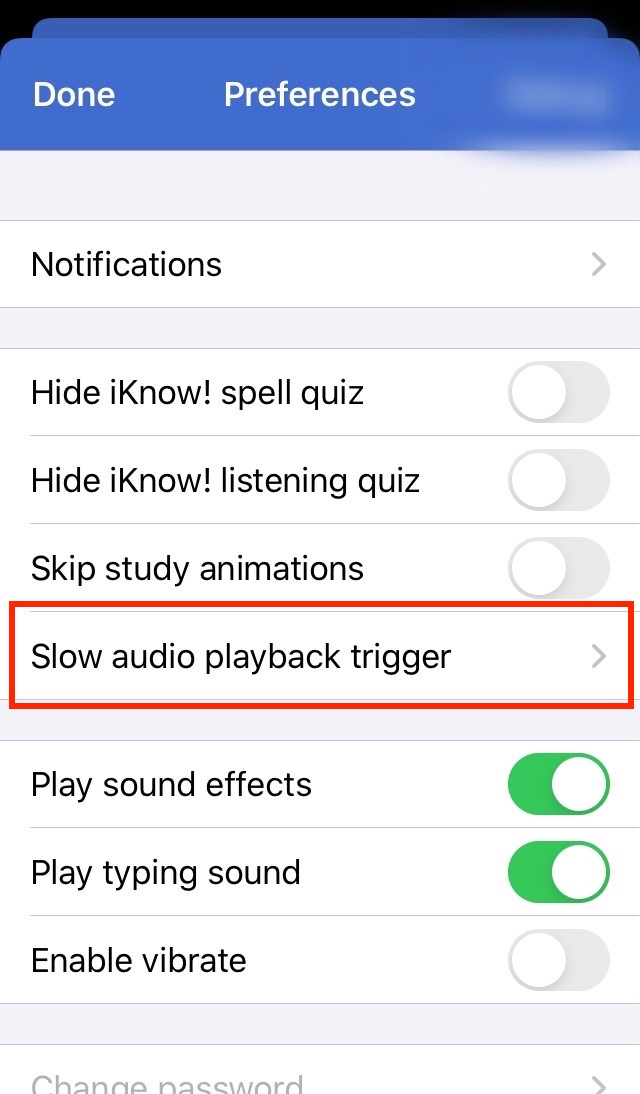
Task: Disable Play sound effects
Action: tap(558, 784)
